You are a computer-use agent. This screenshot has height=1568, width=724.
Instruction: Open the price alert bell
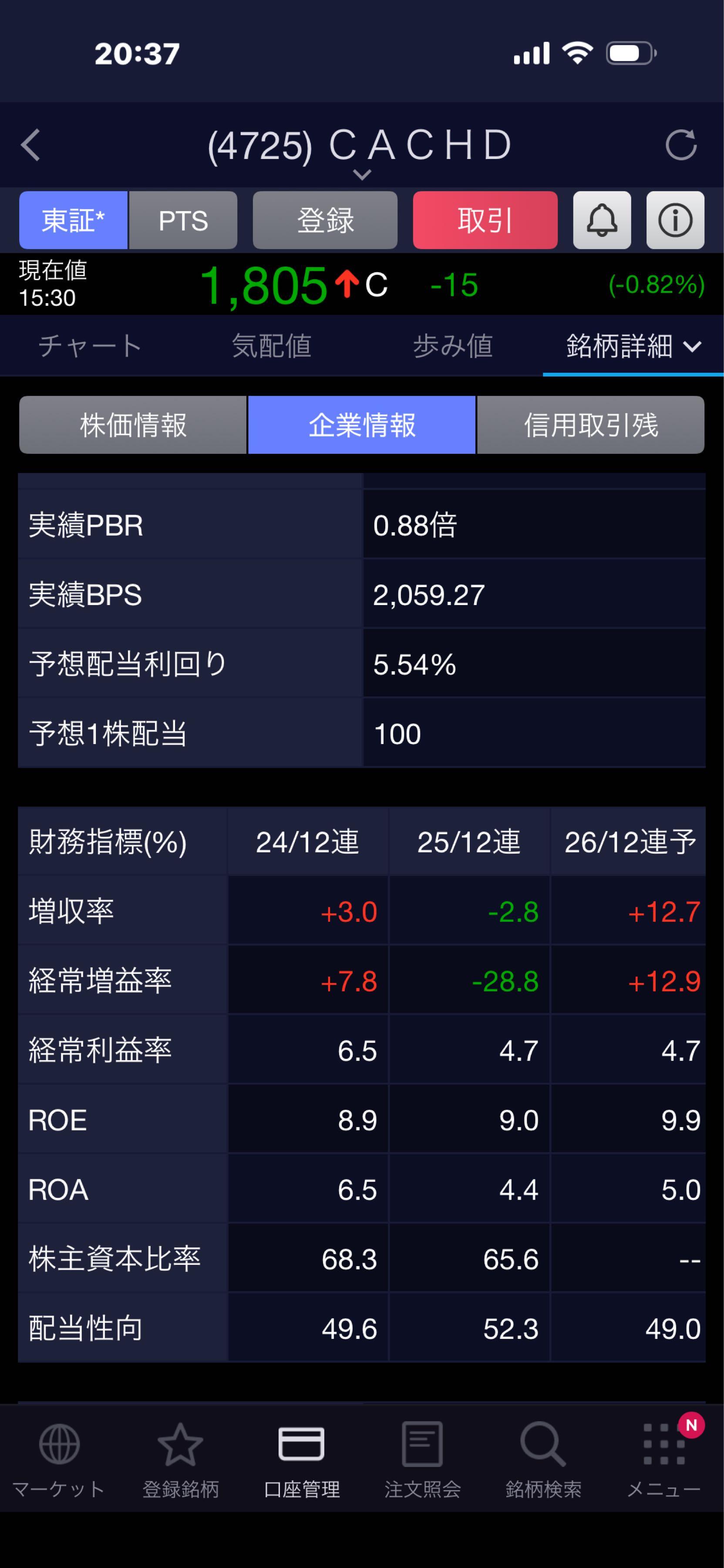point(602,220)
